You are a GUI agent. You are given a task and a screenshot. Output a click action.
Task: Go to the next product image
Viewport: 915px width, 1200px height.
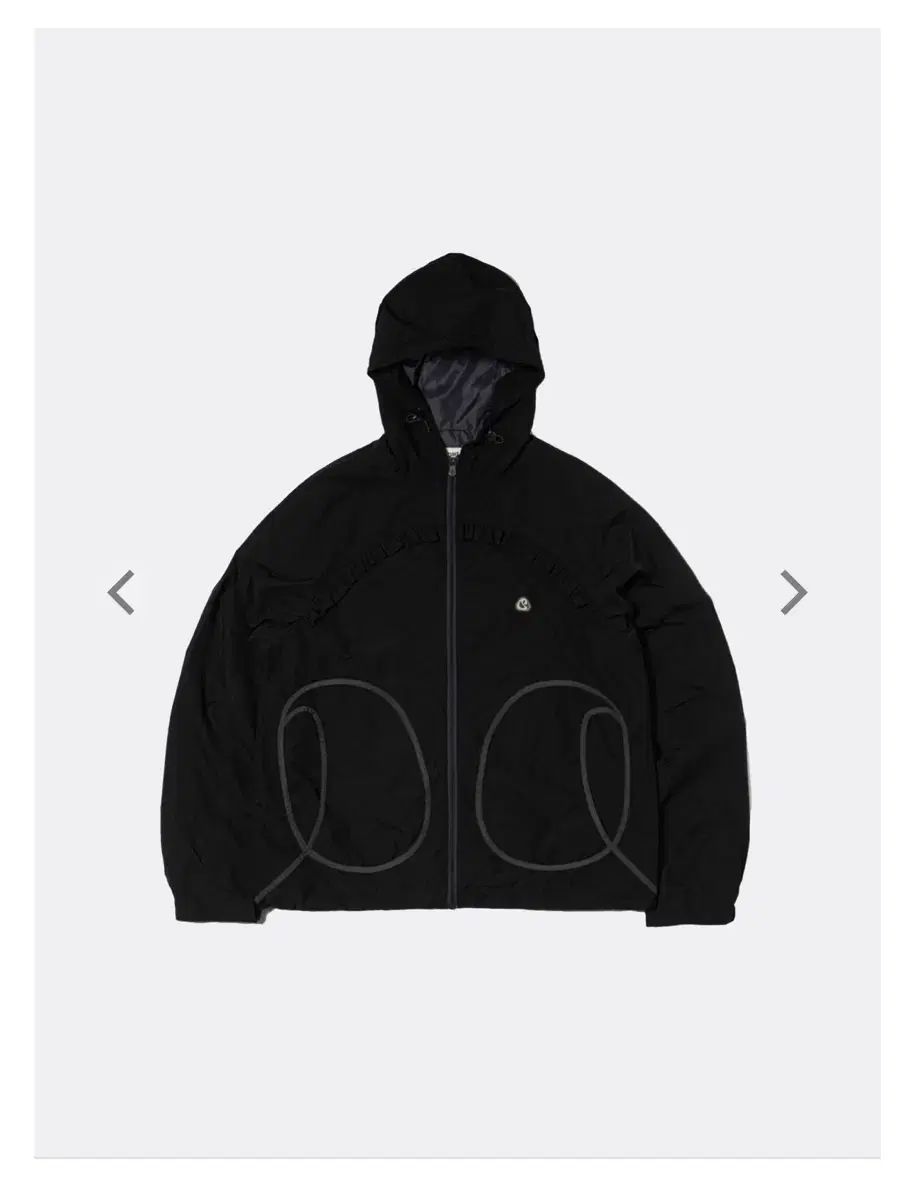tap(793, 592)
